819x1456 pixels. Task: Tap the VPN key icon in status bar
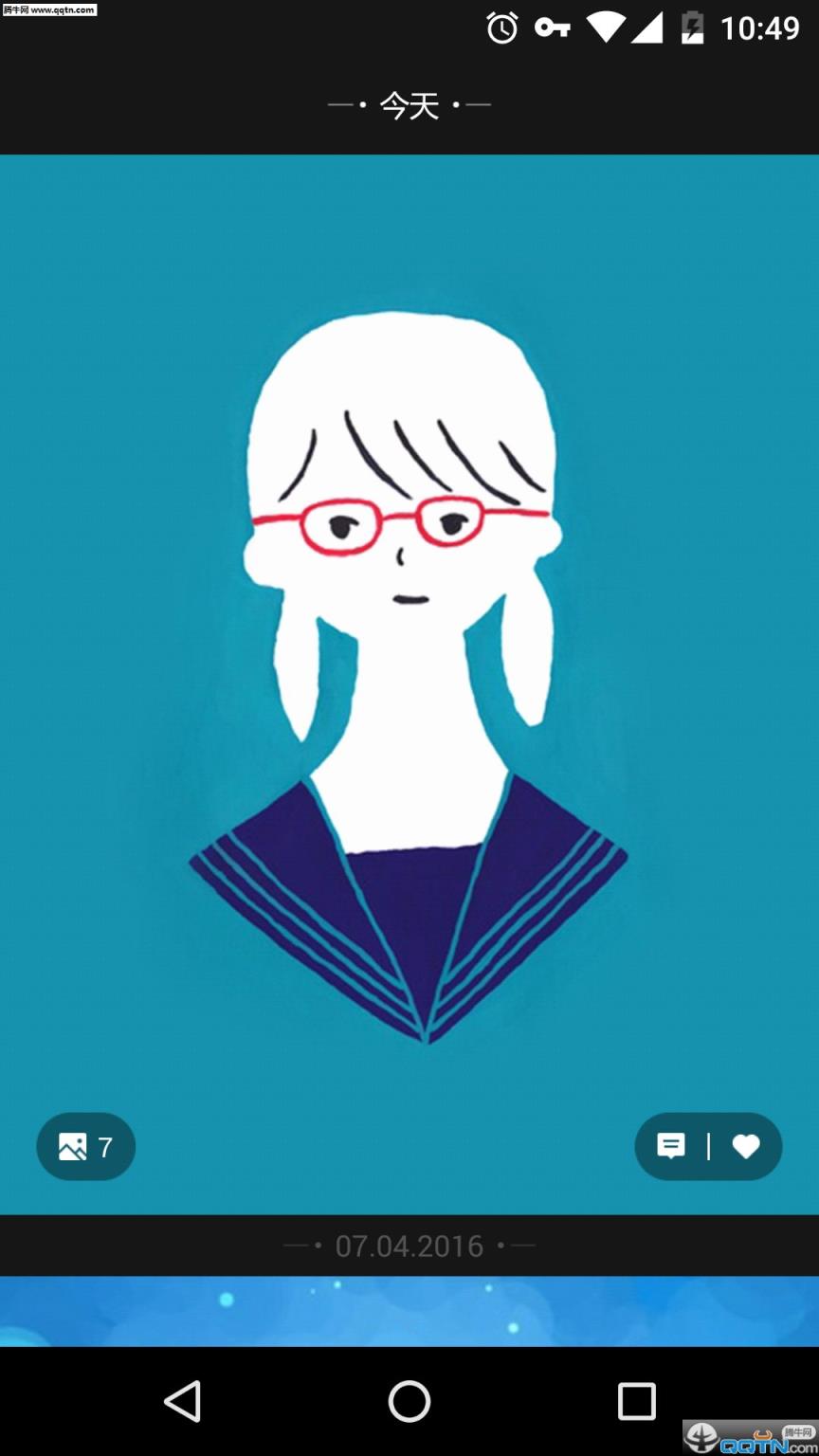553,28
